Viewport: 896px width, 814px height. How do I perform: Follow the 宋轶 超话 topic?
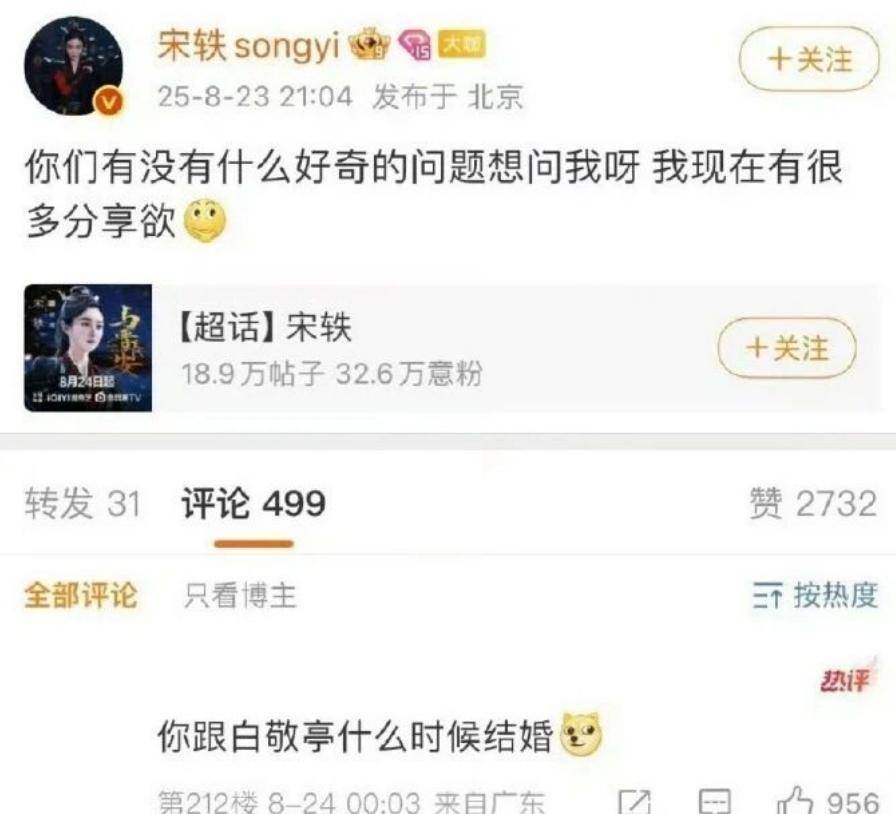tap(787, 348)
